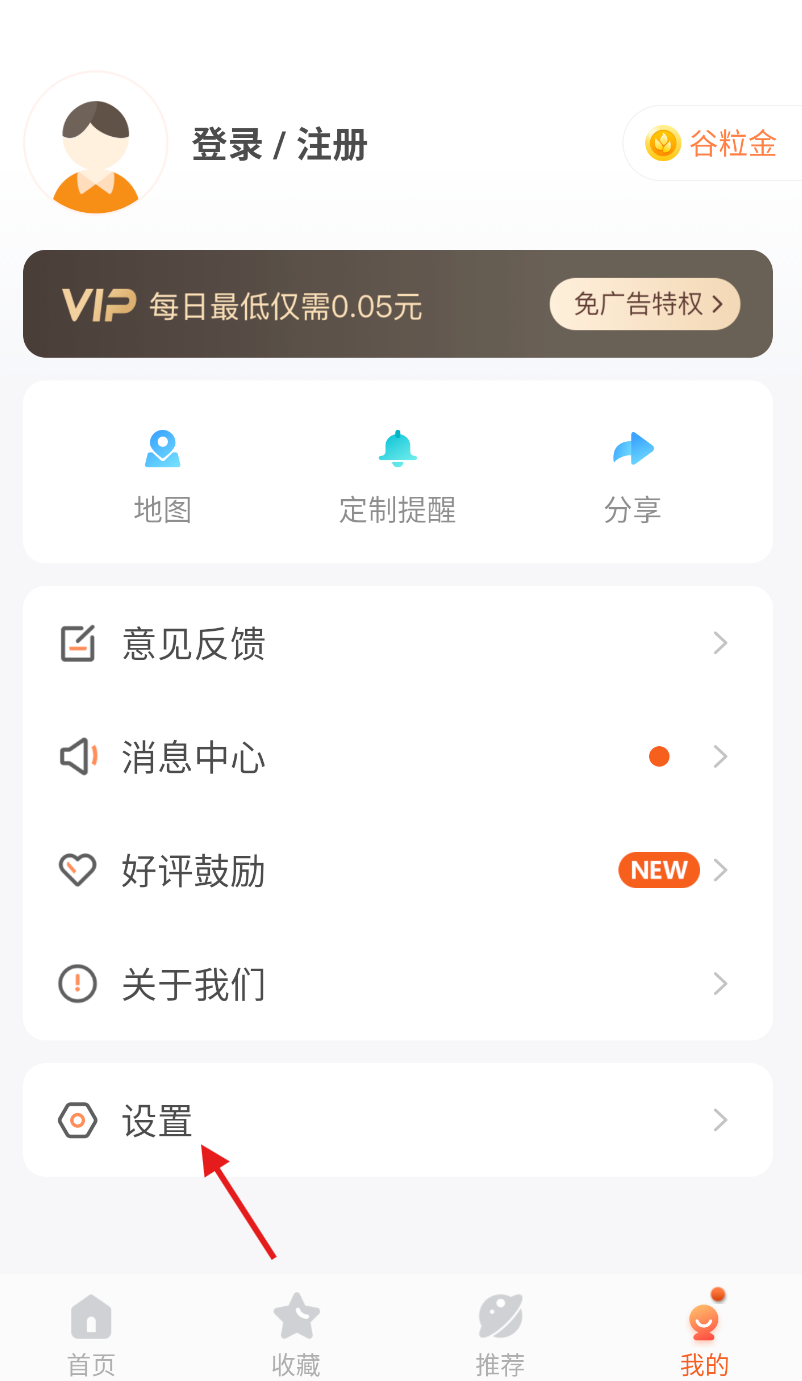Viewport: 802px width, 1381px height.
Task: Tap the 分享 share shortcut
Action: pyautogui.click(x=632, y=476)
